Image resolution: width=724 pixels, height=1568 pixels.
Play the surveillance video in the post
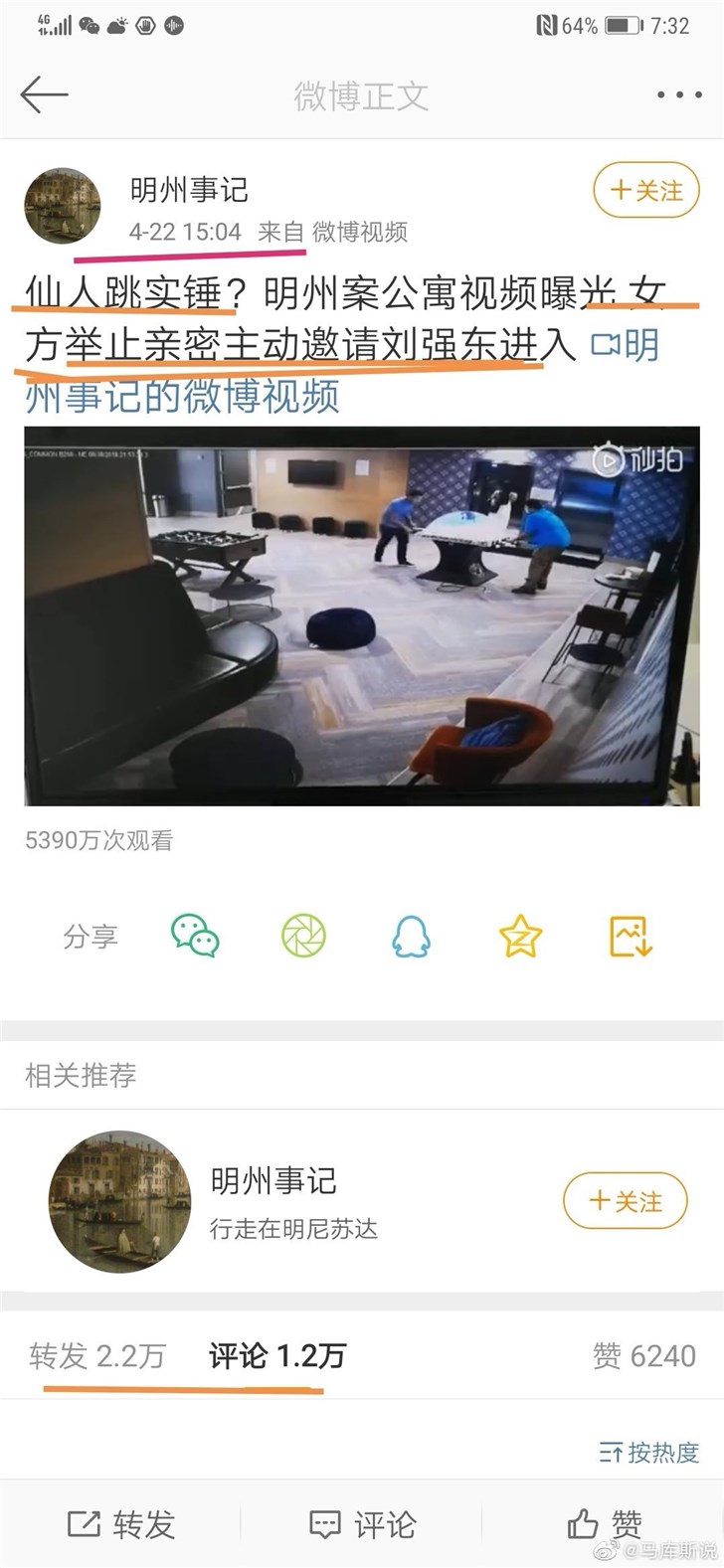(361, 615)
